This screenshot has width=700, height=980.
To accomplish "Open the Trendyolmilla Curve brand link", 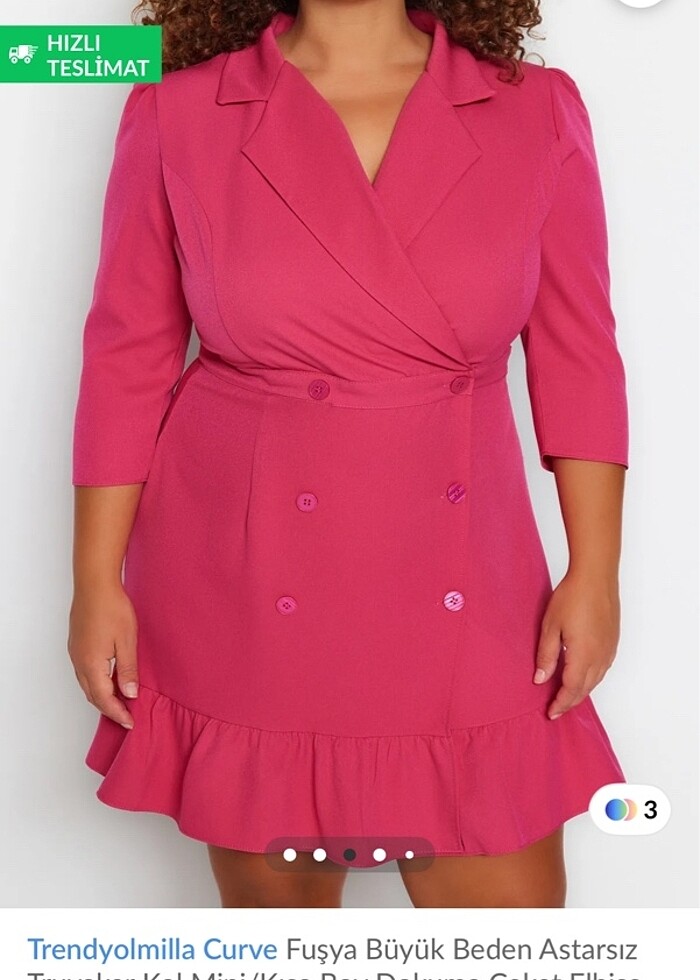I will (152, 949).
